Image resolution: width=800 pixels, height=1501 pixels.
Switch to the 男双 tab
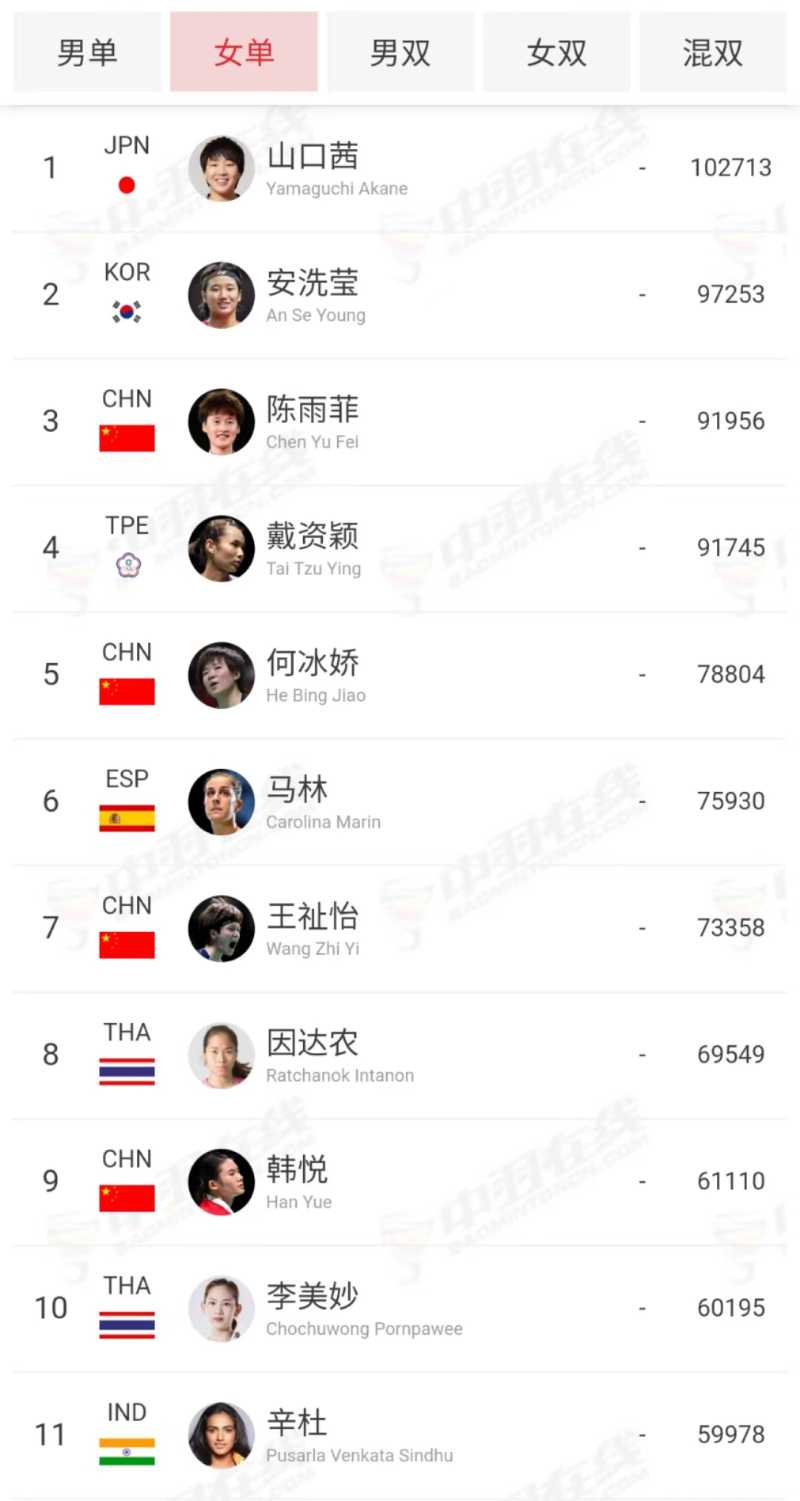(400, 52)
